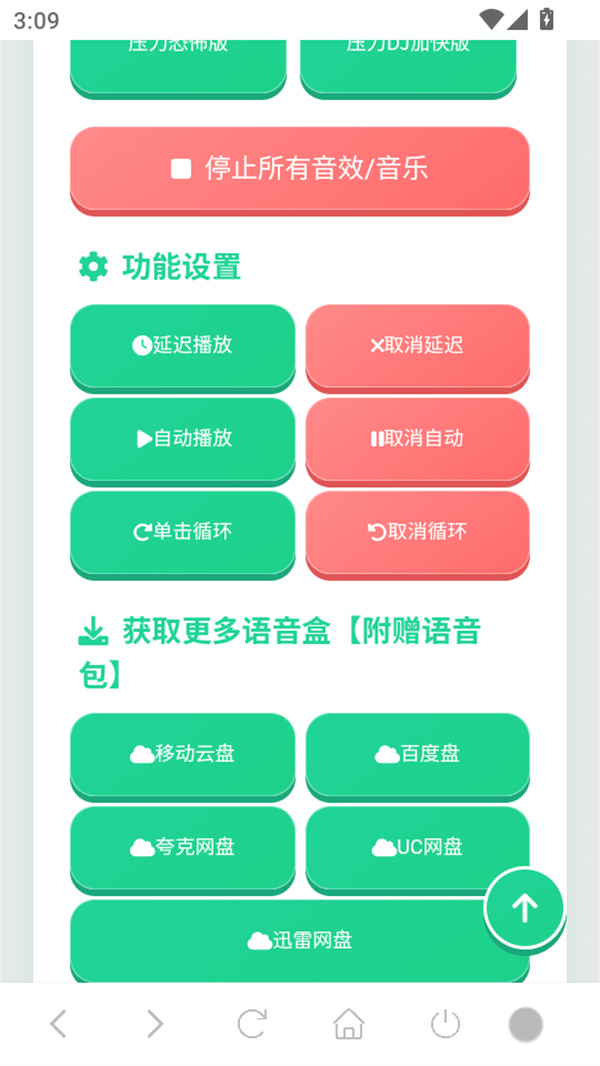Screen dimensions: 600x1066
Task: Stop all sound effects and music
Action: 299,168
